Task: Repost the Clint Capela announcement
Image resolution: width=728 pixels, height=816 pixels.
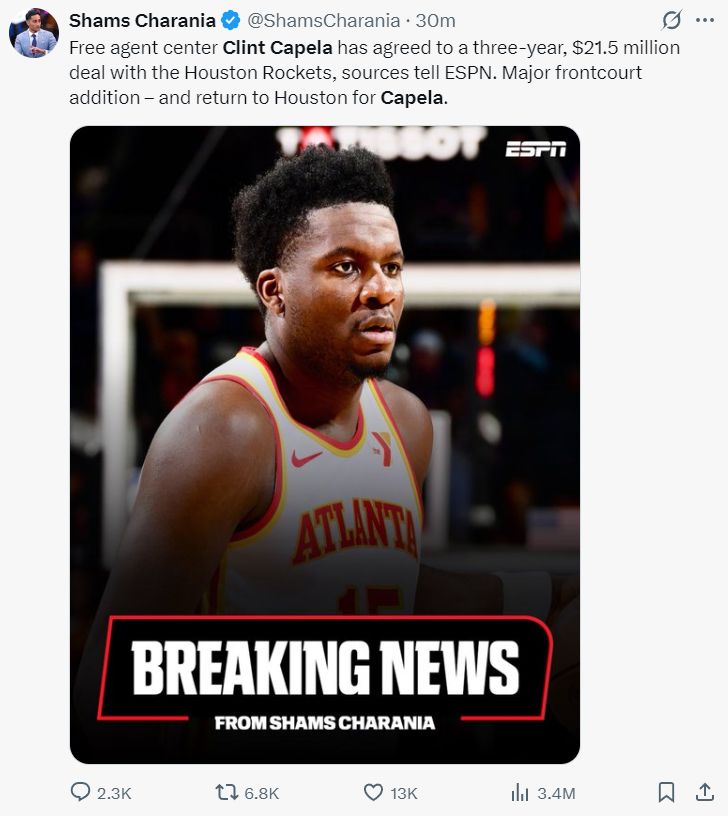Action: tap(228, 792)
